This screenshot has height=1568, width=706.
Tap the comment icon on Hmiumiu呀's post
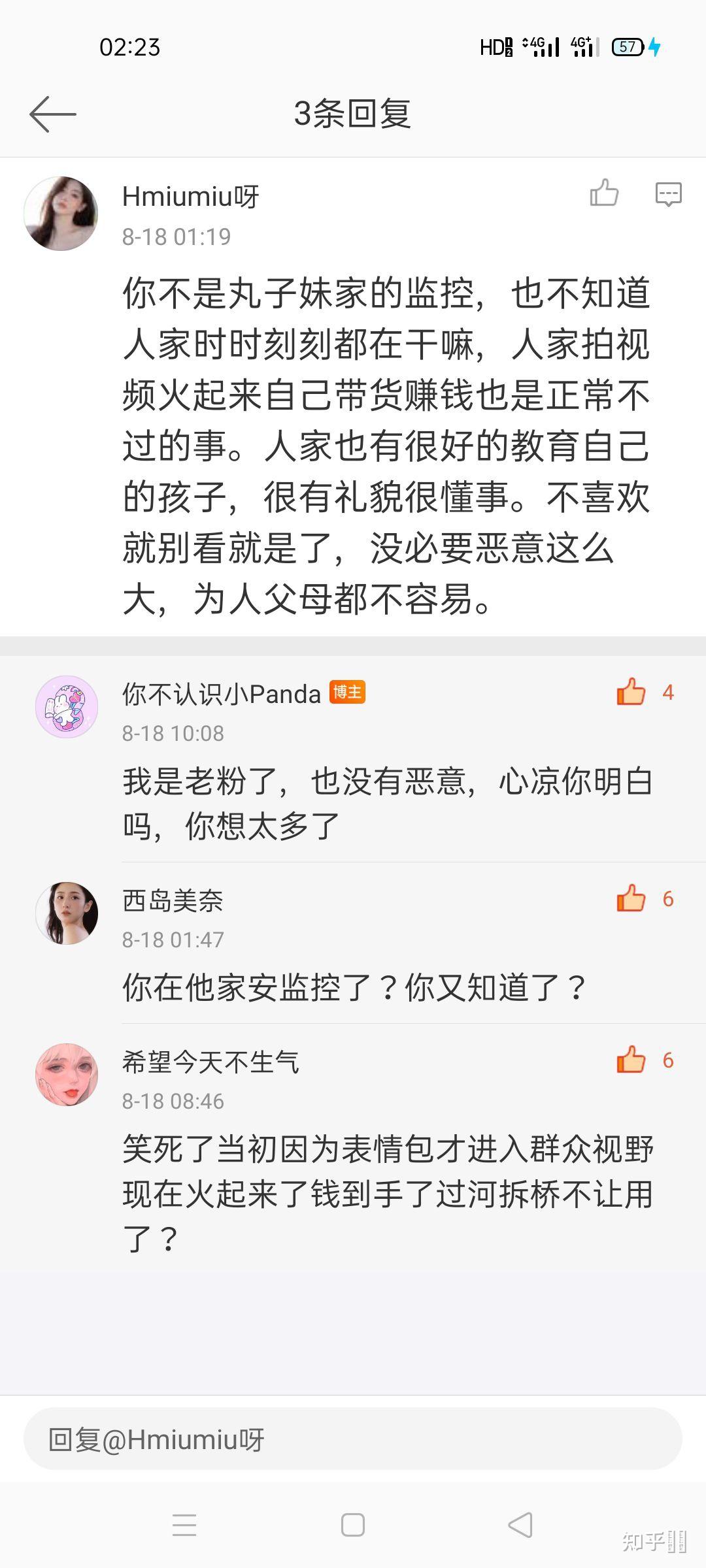668,194
